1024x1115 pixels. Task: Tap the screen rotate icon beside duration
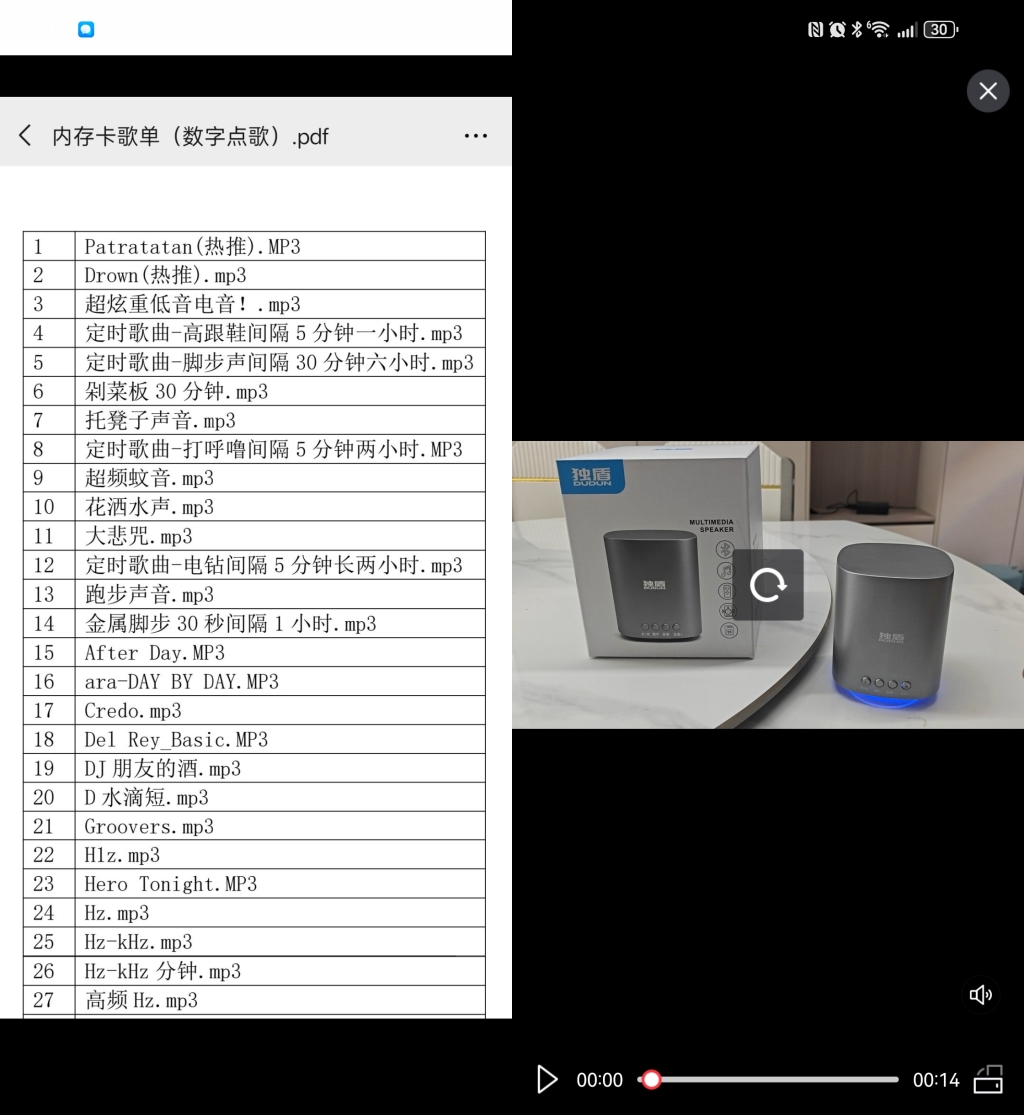click(x=988, y=1079)
